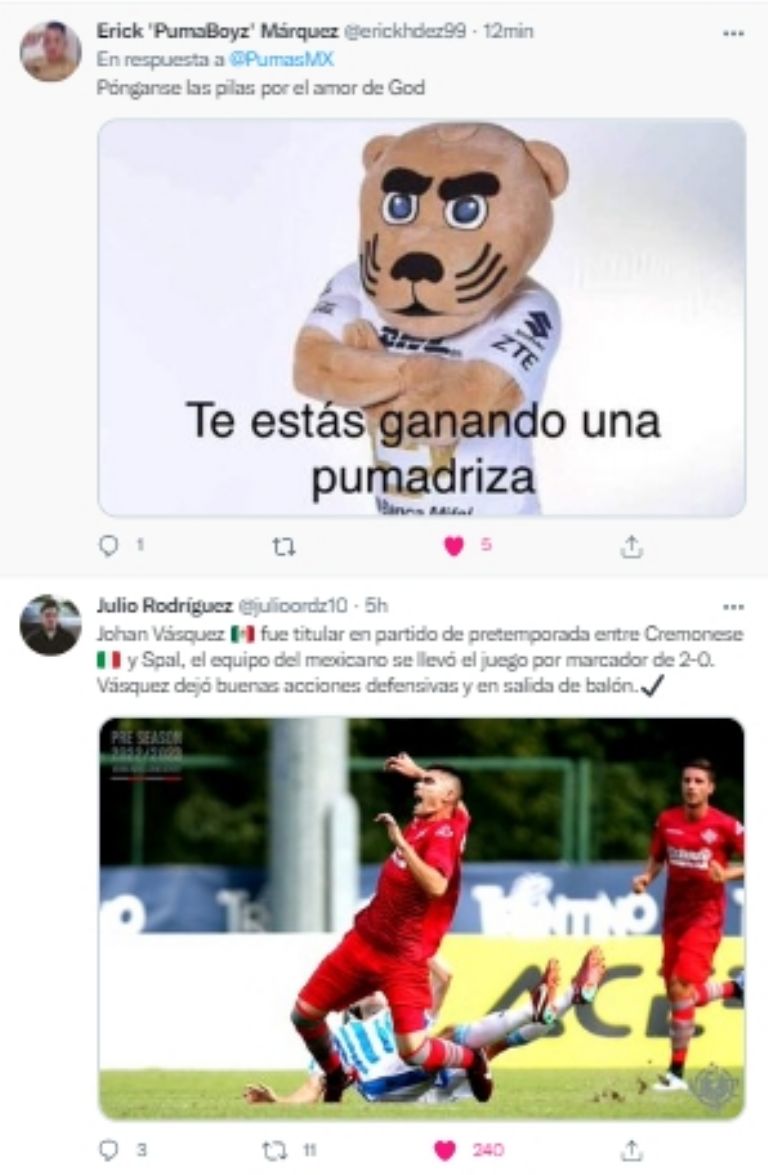Retweet Julio Rodríguez's tweet

274,1150
